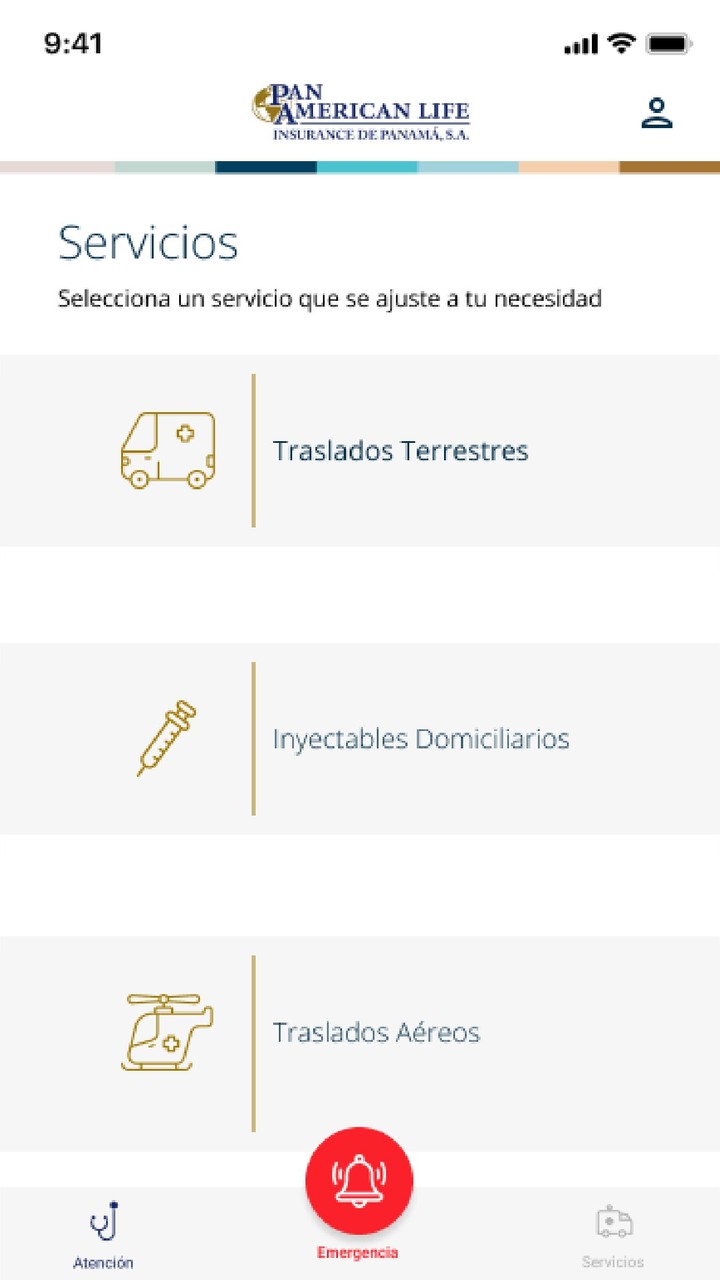Open the Traslados Terrestres service
The width and height of the screenshot is (720, 1280).
pyautogui.click(x=400, y=450)
